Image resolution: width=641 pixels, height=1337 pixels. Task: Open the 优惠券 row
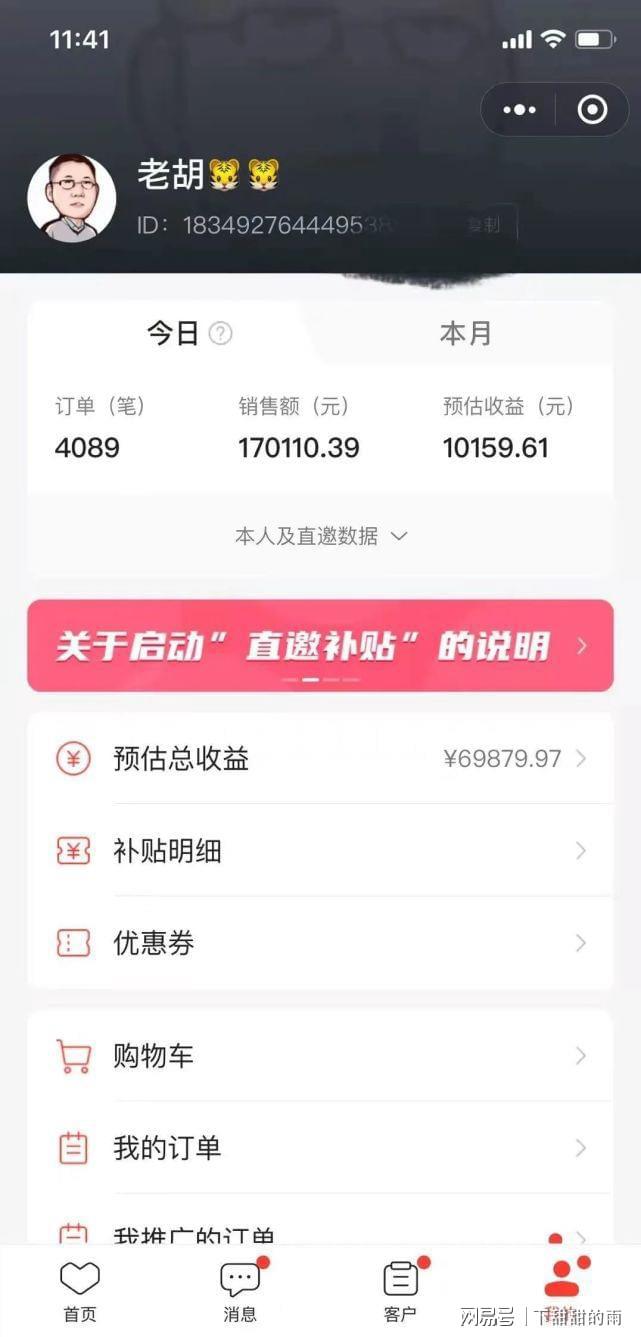coord(320,943)
